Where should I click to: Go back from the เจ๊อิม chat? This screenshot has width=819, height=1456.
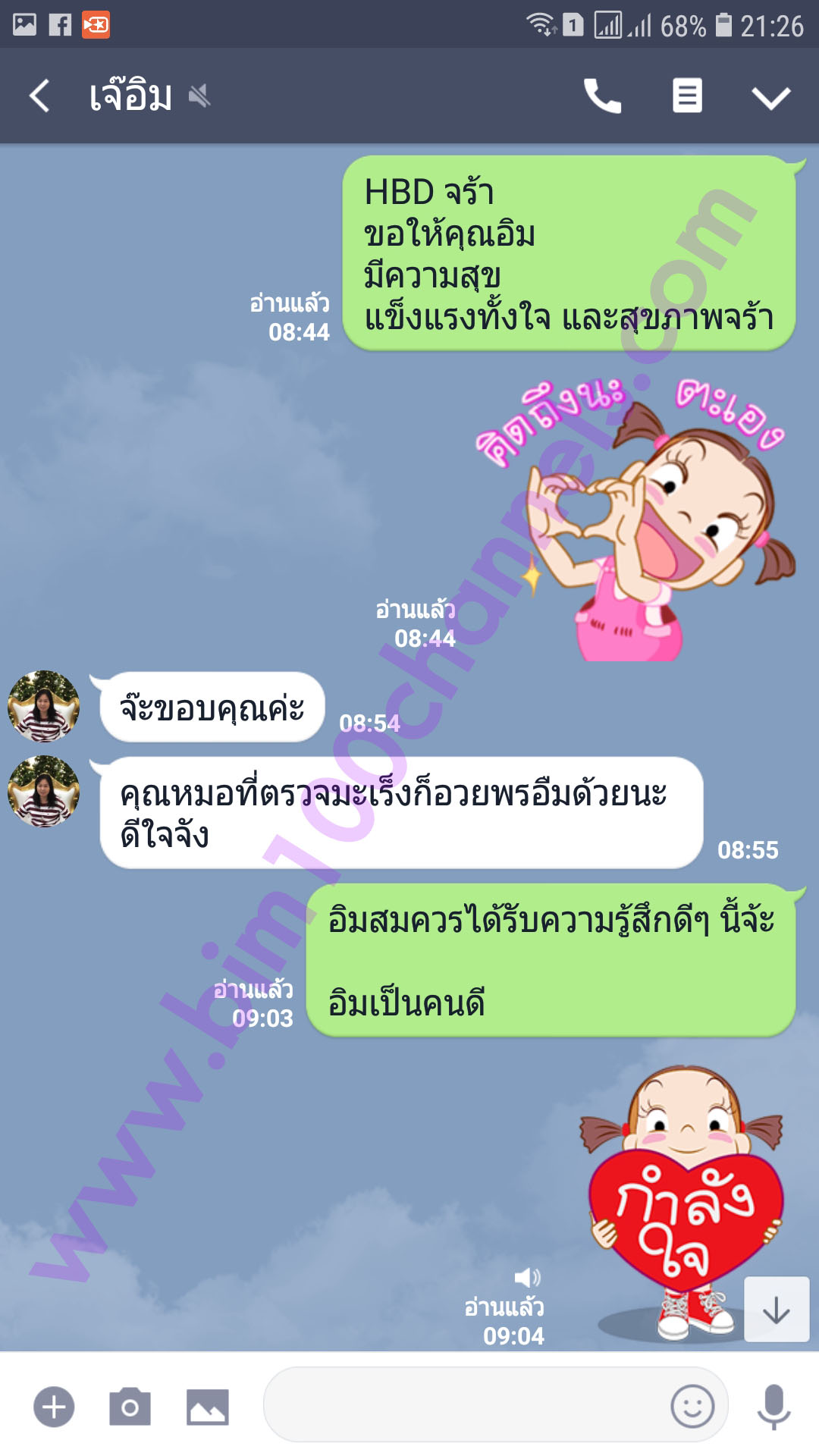[x=39, y=96]
